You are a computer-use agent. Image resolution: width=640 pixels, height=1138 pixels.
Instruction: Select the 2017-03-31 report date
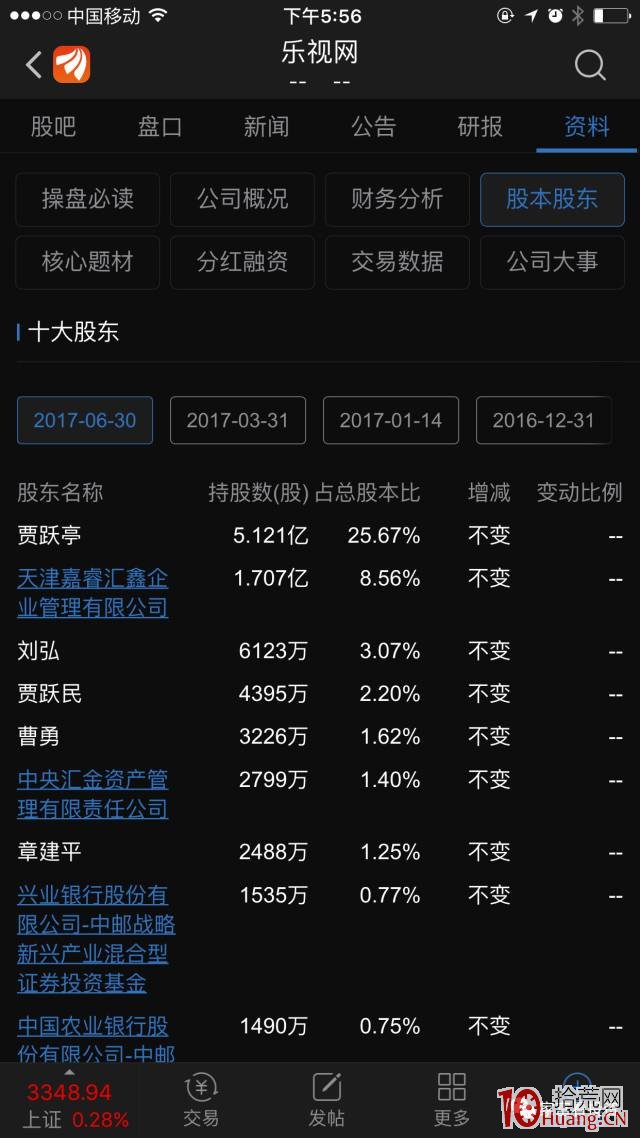tap(238, 420)
